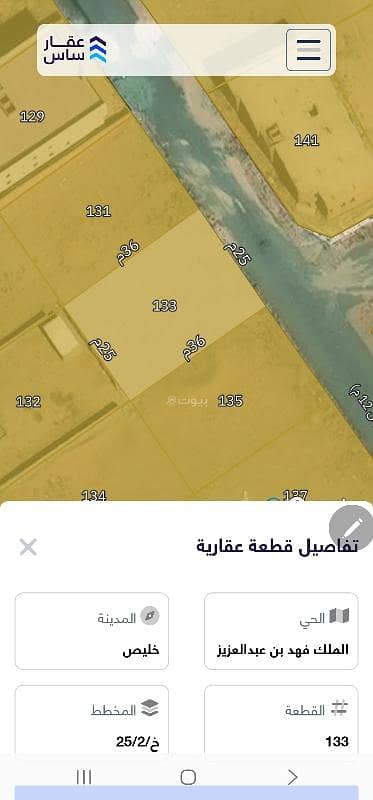
Task: Select parcel 131 on the map
Action: tap(98, 211)
